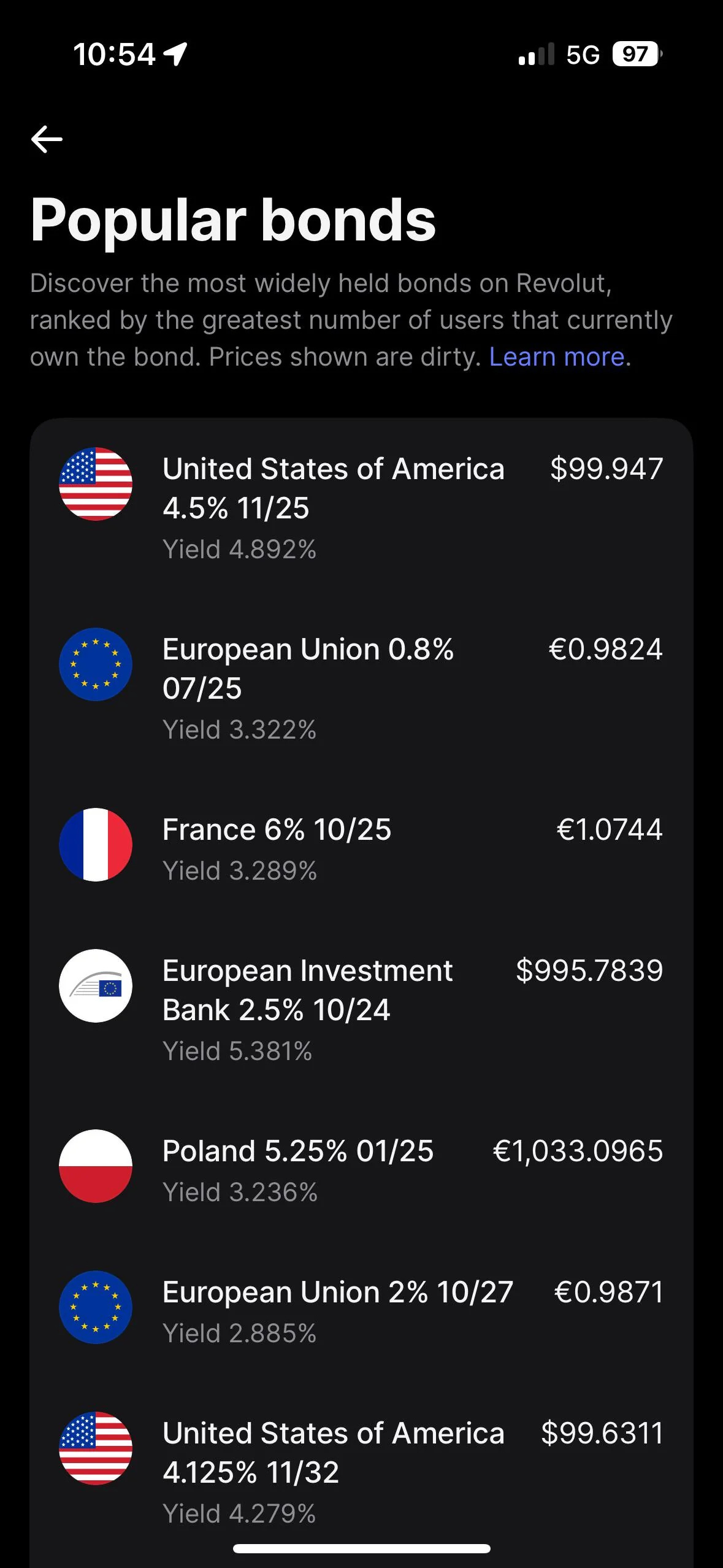Choose the European Union 2% 10/27 bond
This screenshot has height=1568, width=723.
[361, 1312]
